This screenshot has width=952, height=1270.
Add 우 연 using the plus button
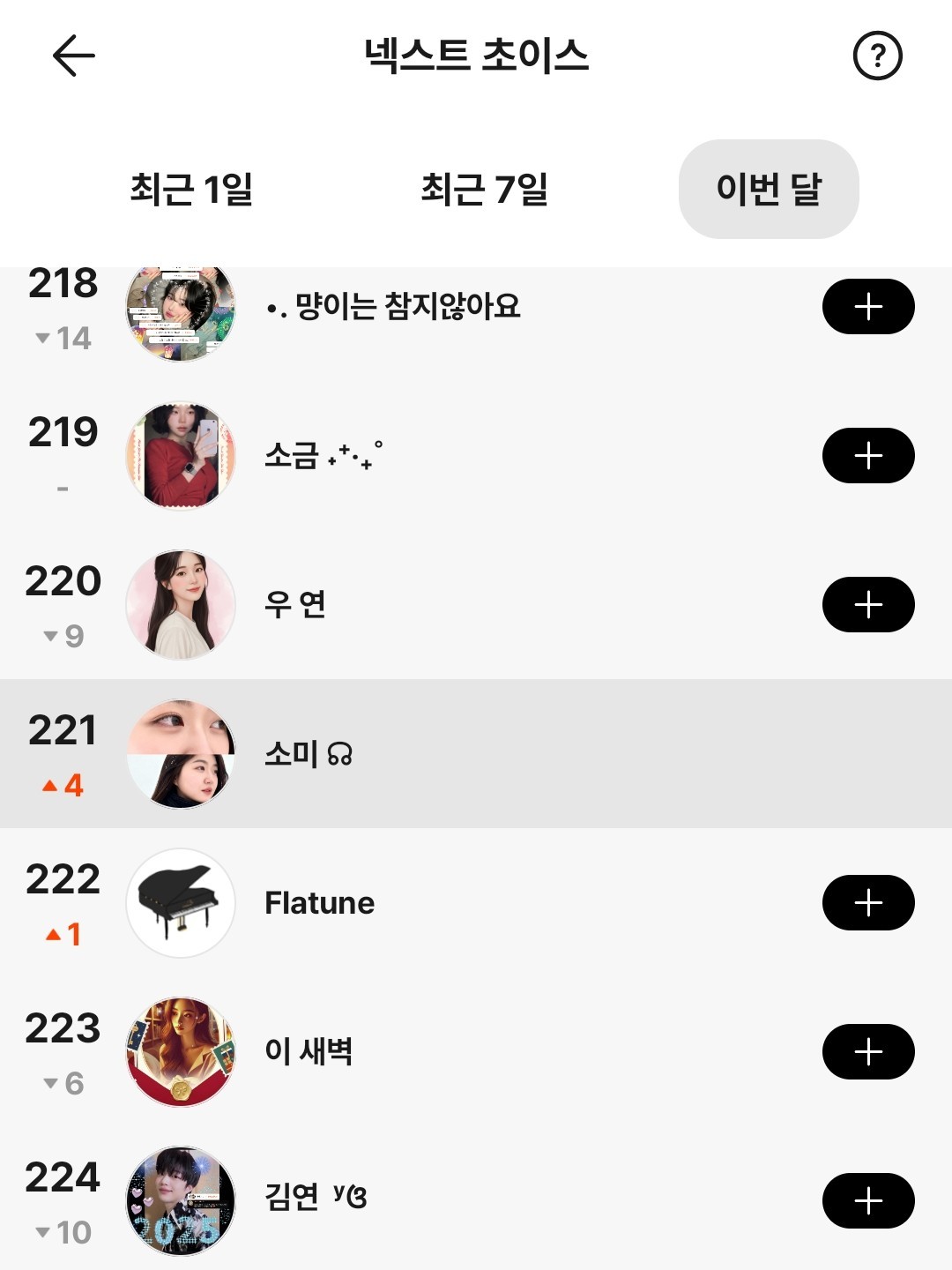point(868,605)
